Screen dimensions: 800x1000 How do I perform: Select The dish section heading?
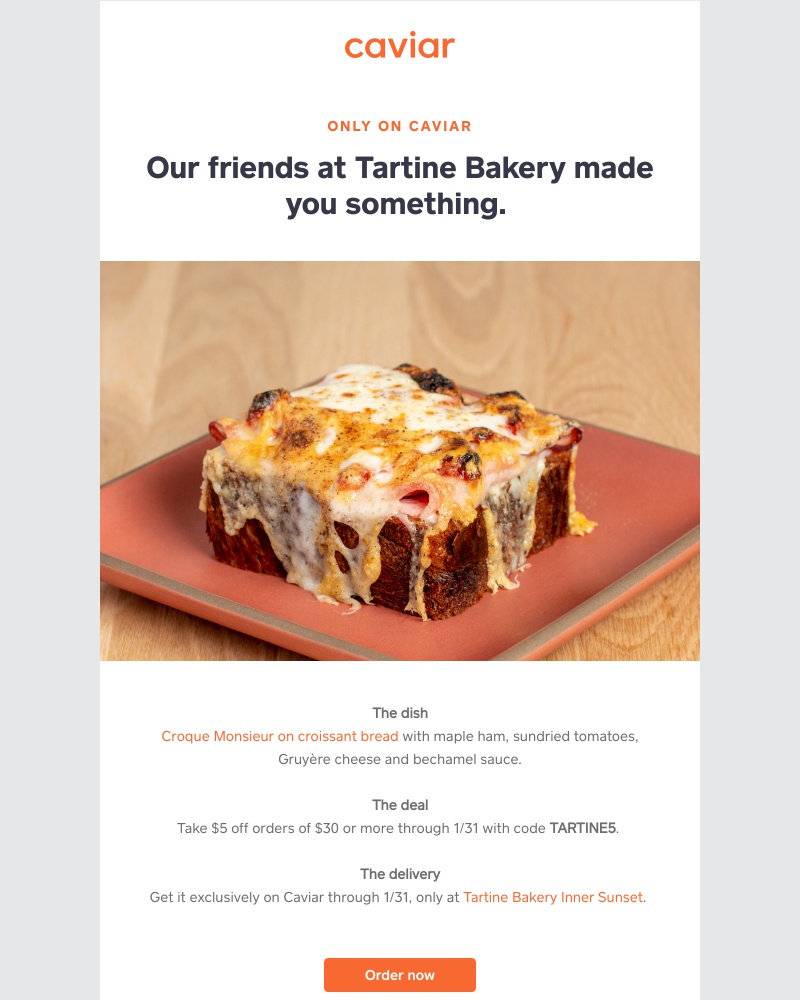point(399,712)
